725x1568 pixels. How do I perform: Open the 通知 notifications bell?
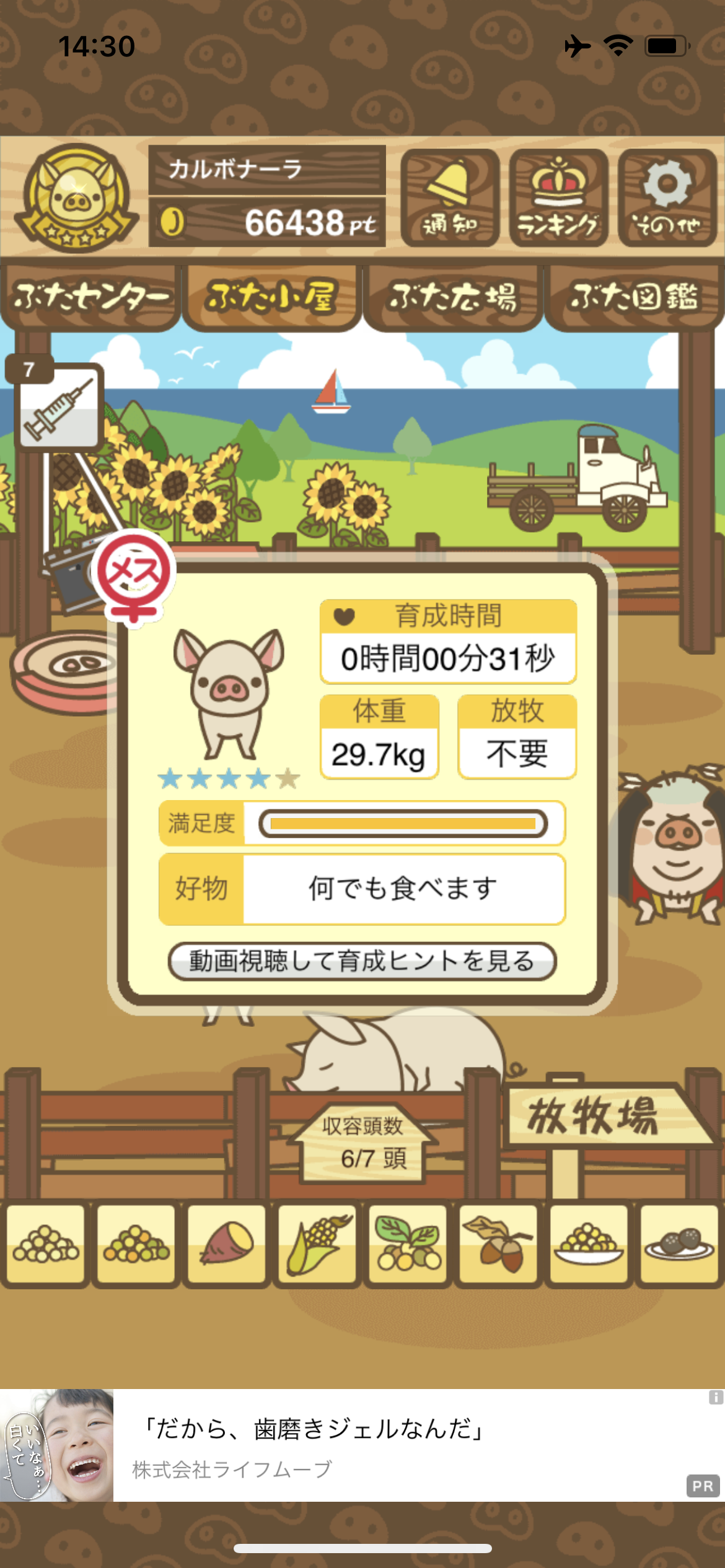click(x=450, y=198)
